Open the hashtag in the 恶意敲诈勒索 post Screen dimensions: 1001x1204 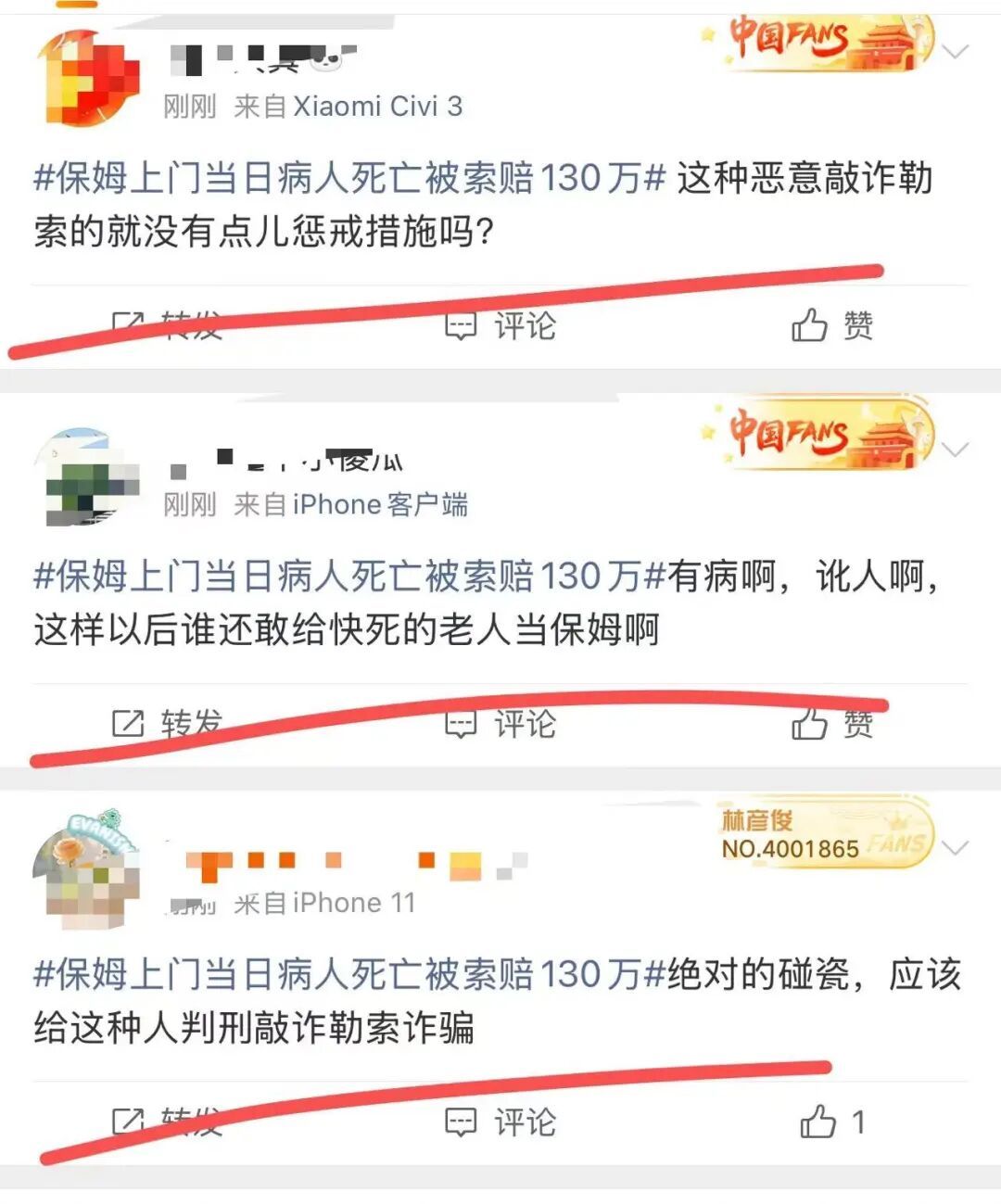click(x=348, y=178)
